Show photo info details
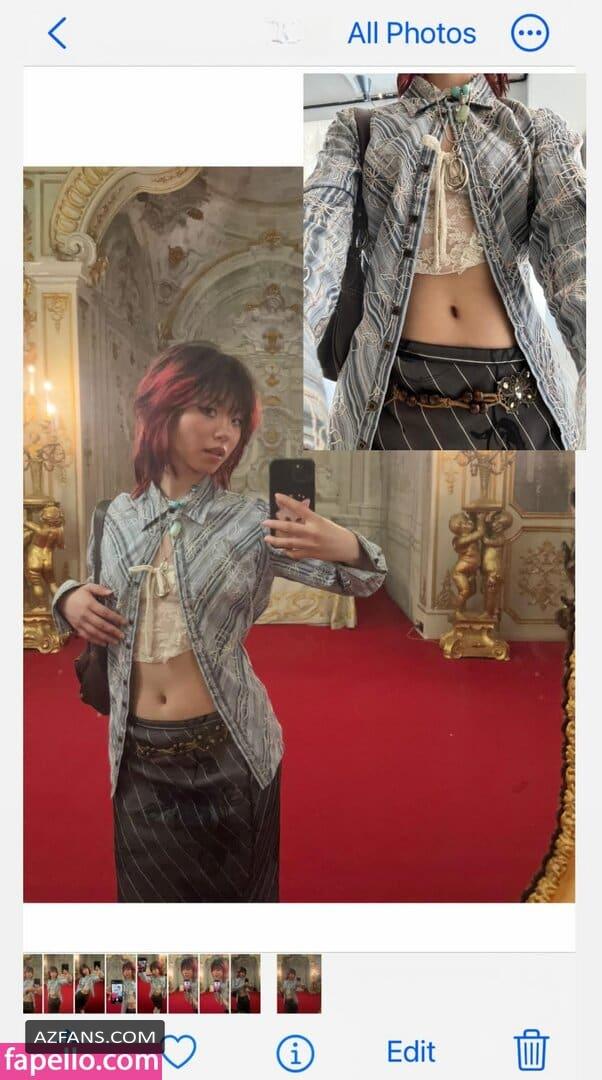The width and height of the screenshot is (602, 1080). click(x=295, y=1053)
